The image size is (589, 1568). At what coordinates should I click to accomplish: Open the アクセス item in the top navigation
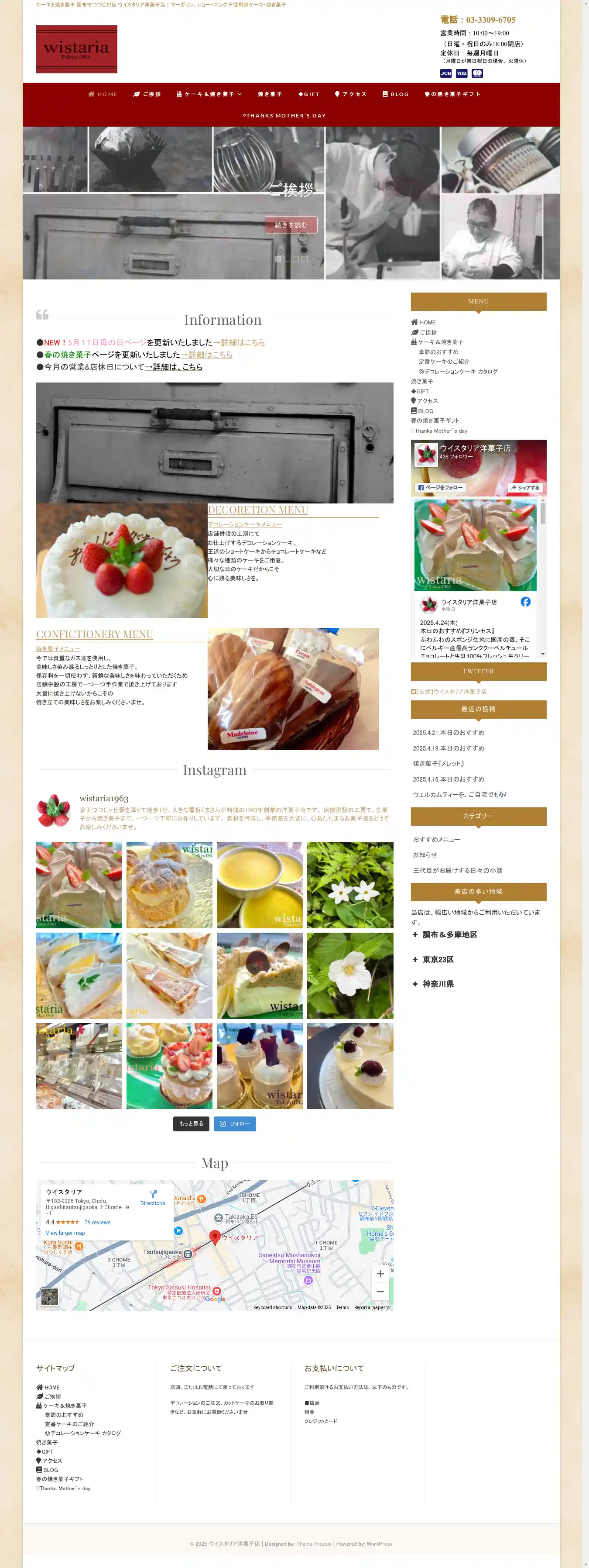(350, 94)
